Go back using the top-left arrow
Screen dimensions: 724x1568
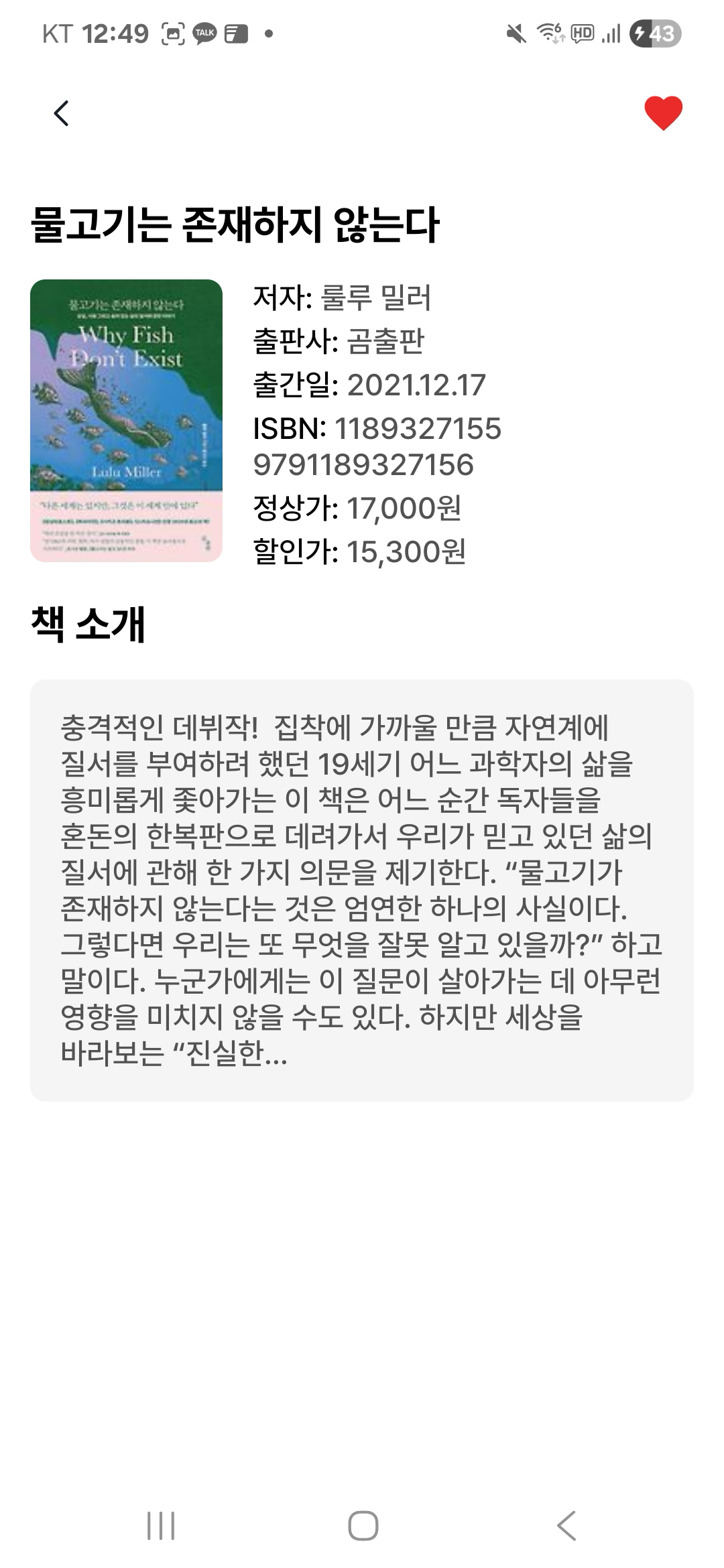[x=61, y=113]
